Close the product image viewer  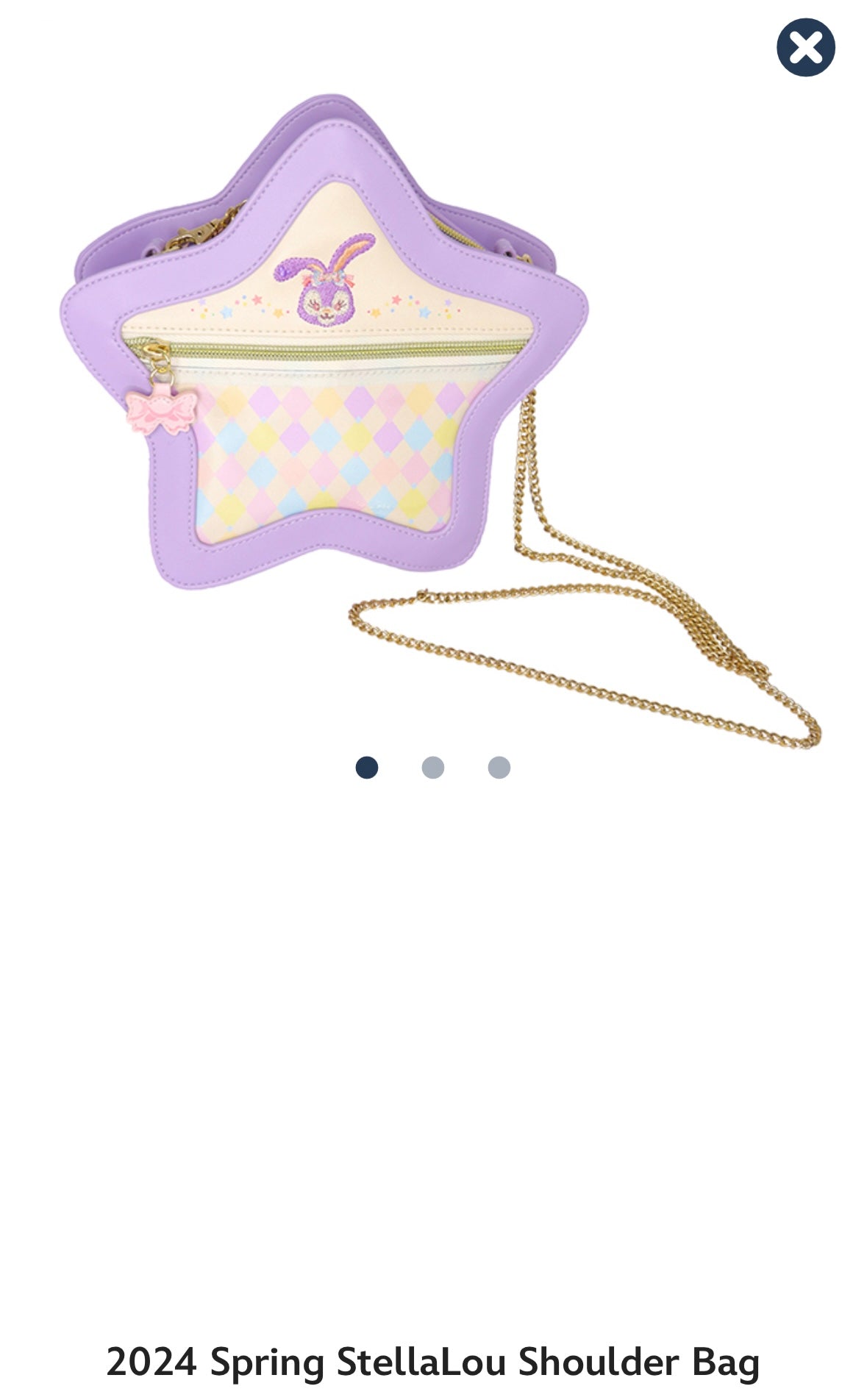pos(805,48)
